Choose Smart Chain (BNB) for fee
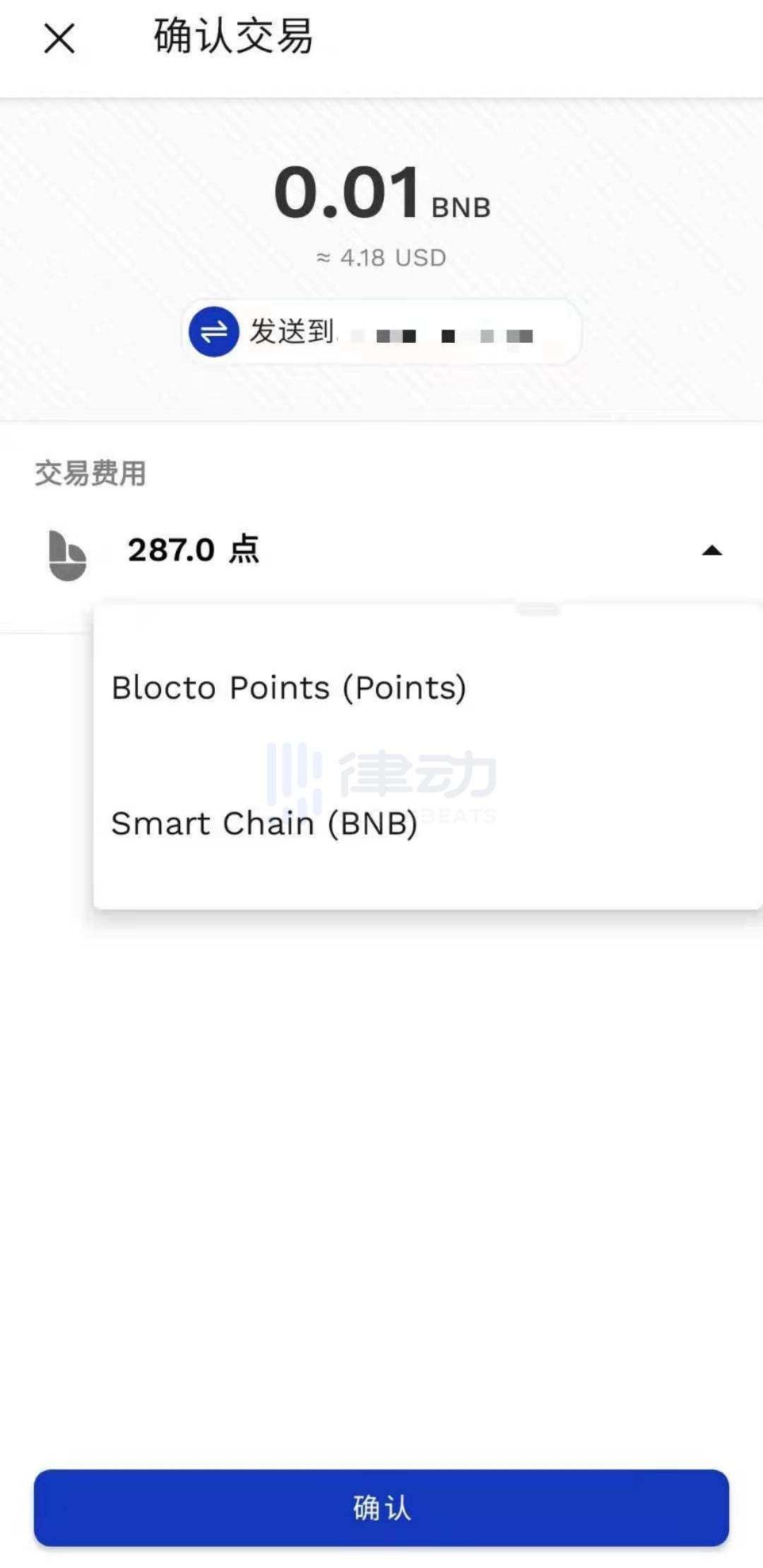The image size is (763, 1568). [264, 824]
